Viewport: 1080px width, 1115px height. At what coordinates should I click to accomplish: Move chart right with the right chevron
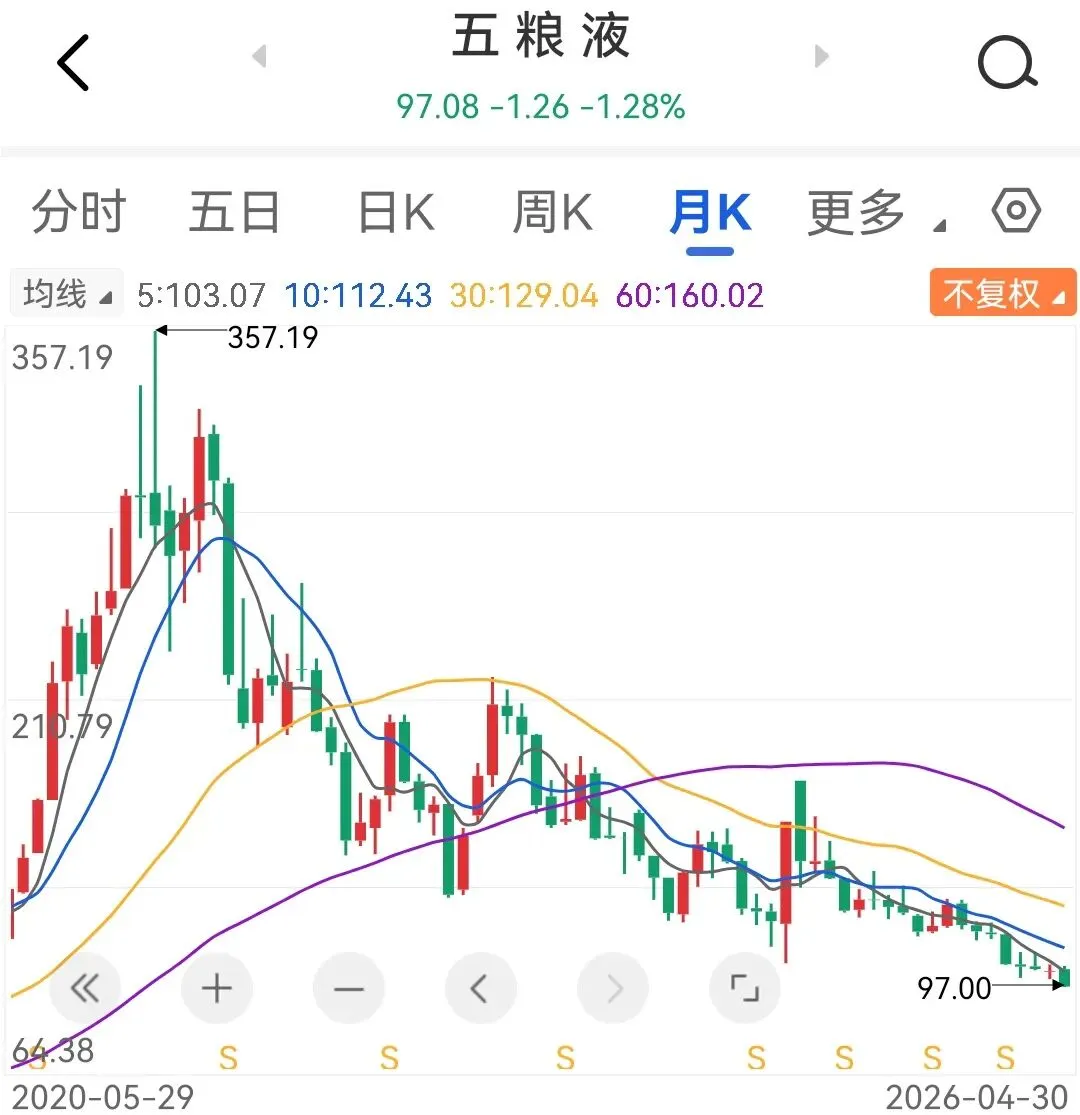(x=613, y=988)
